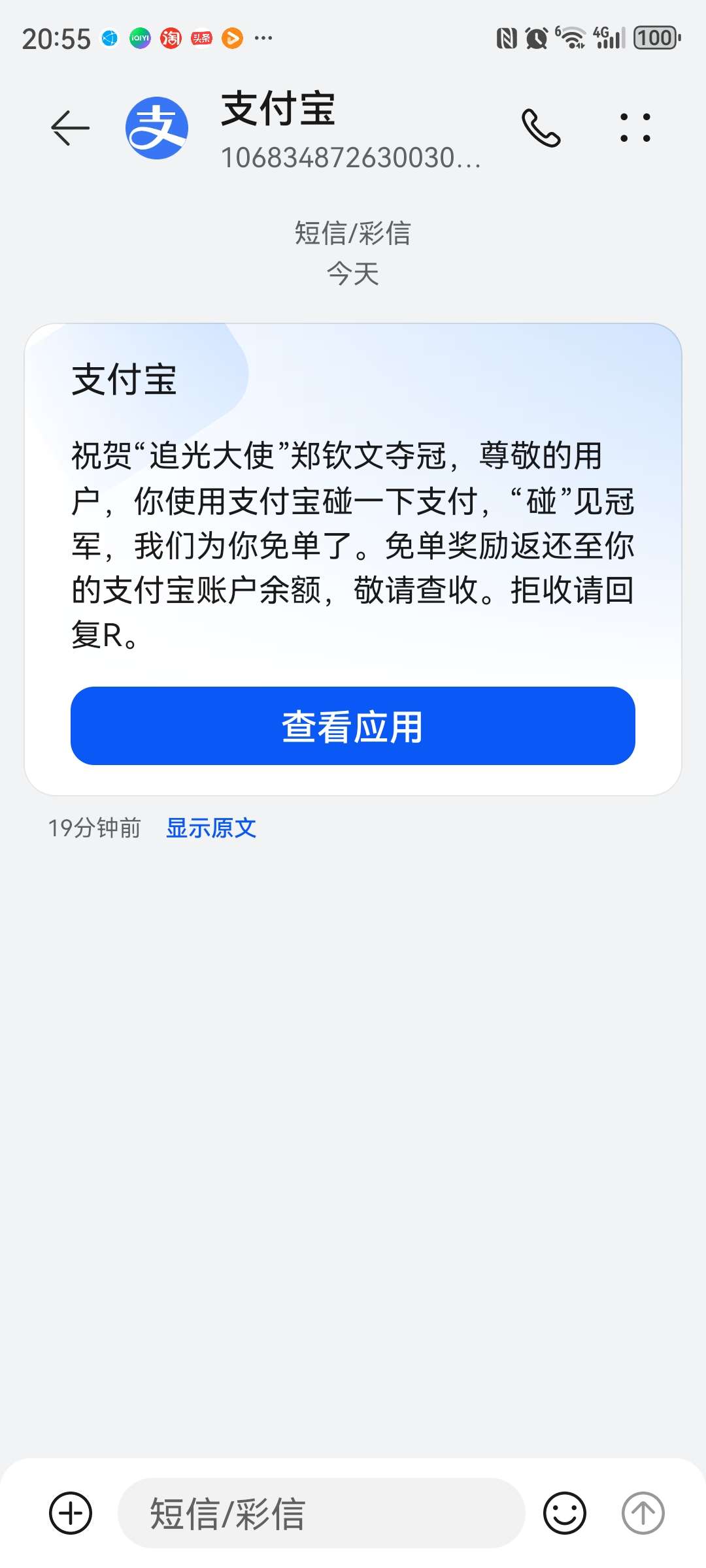
Task: Show original text via 显示原文
Action: [x=210, y=828]
